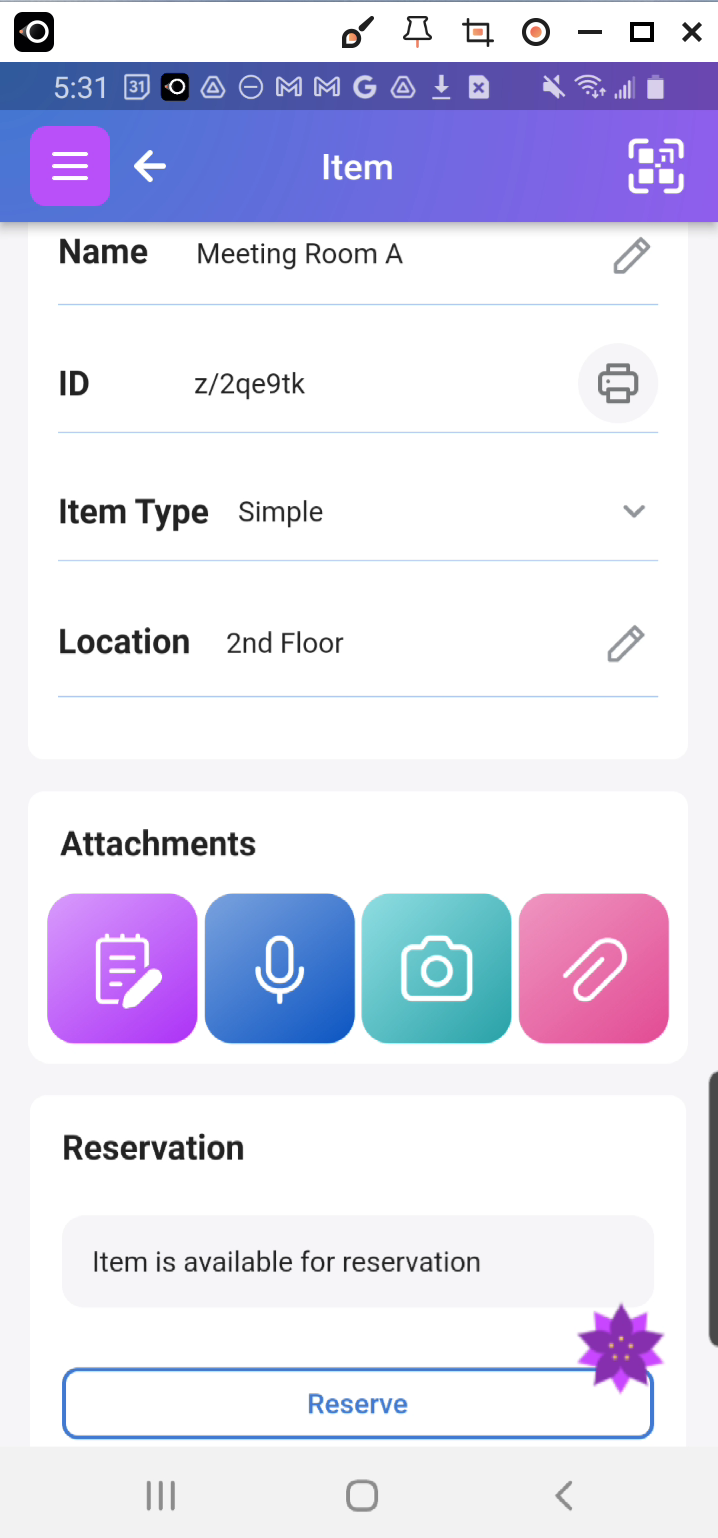
Task: Expand the Item Type dropdown
Action: click(633, 511)
